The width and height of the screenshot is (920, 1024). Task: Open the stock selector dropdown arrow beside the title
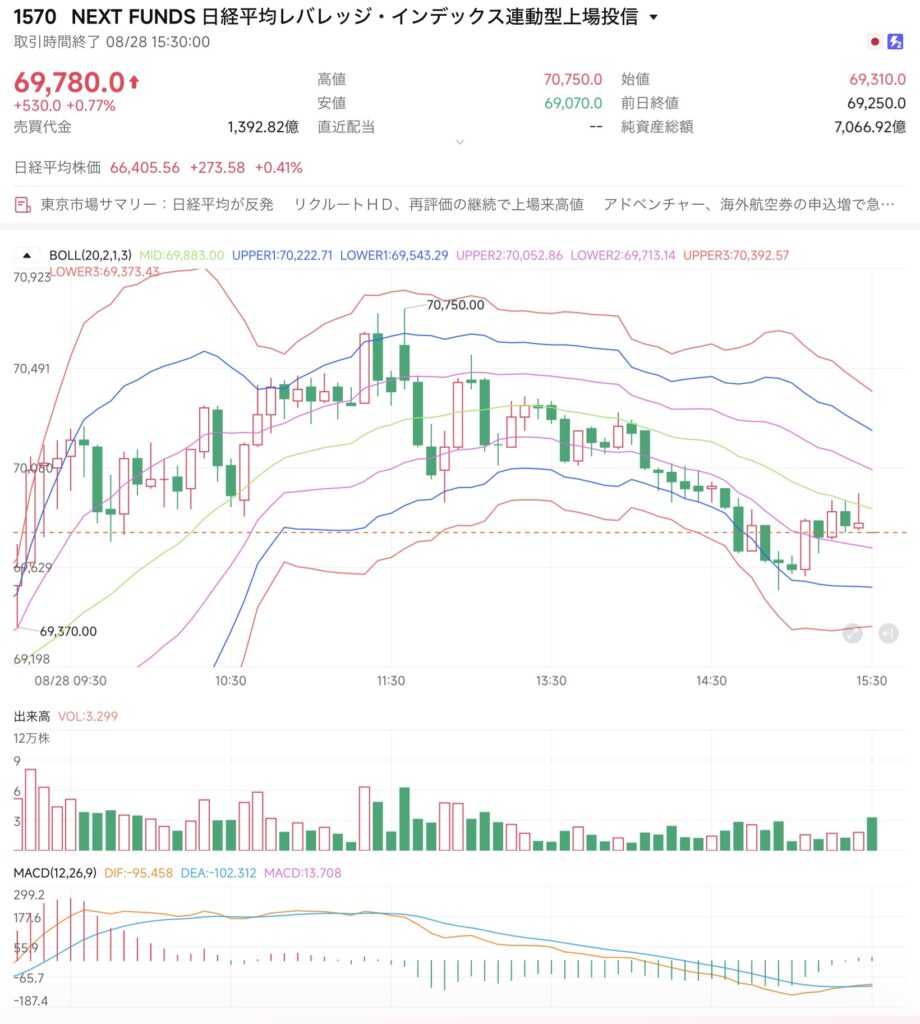[x=653, y=18]
